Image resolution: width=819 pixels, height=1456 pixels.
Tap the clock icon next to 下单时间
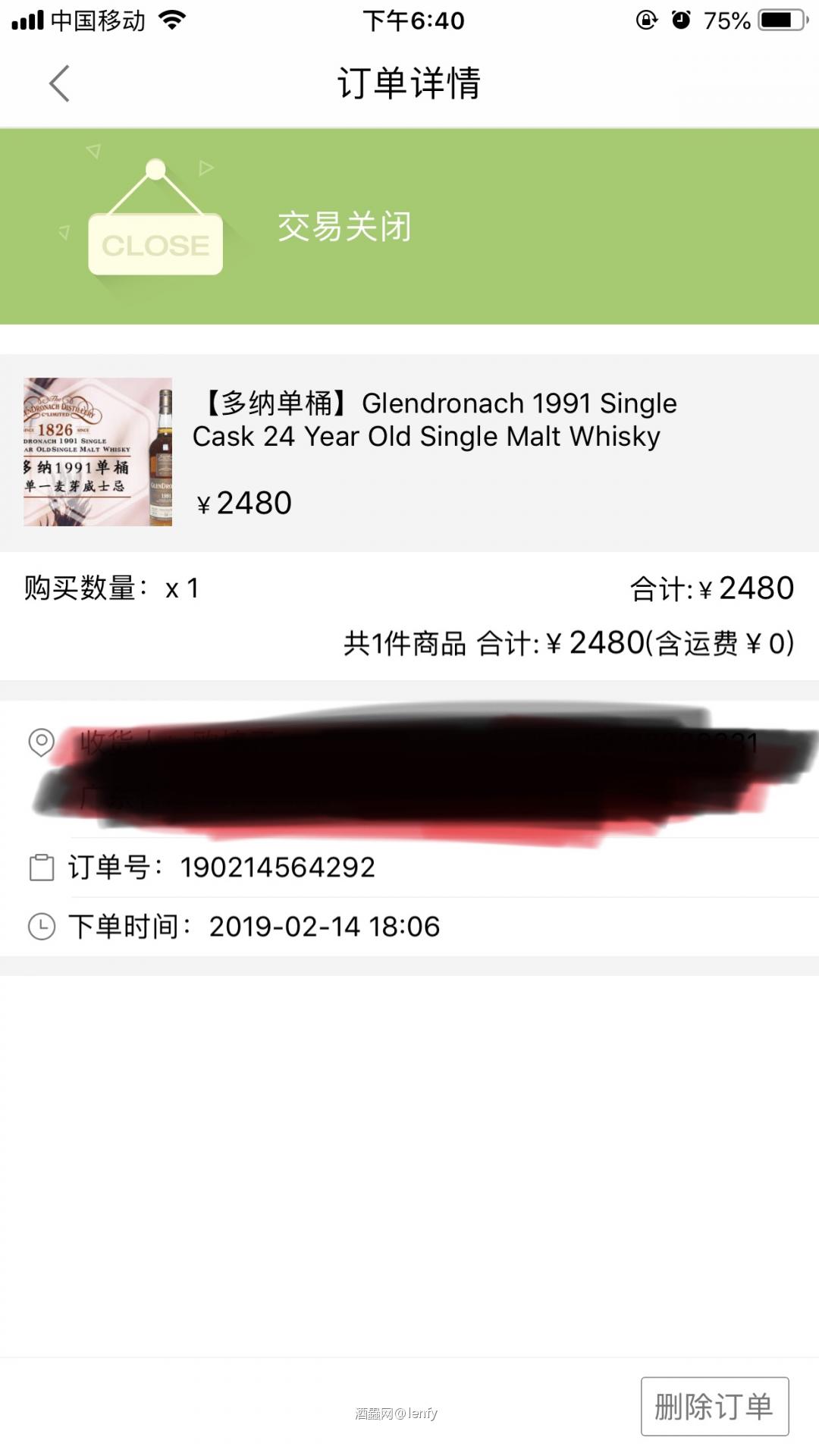click(42, 925)
